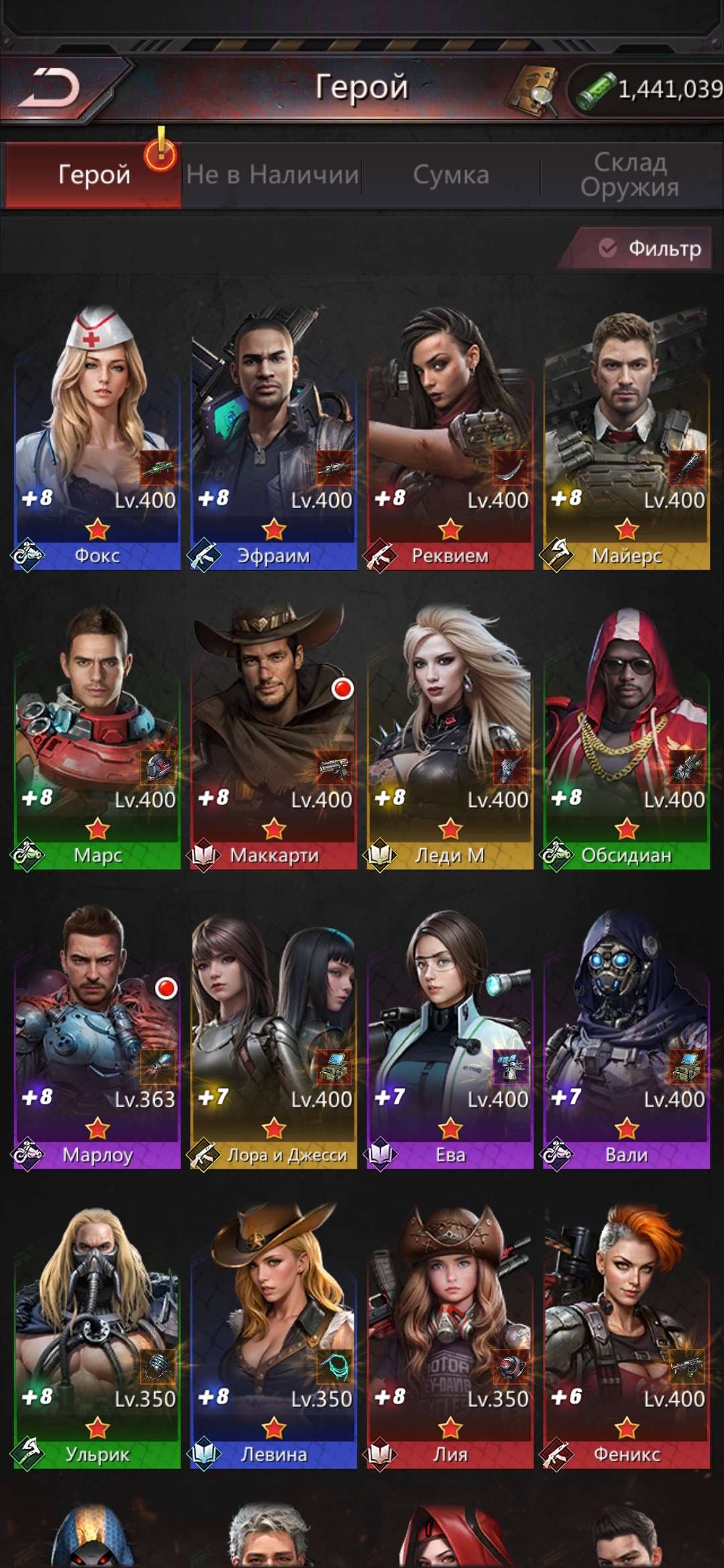View hero card Лора и Джесси

pos(274,1039)
